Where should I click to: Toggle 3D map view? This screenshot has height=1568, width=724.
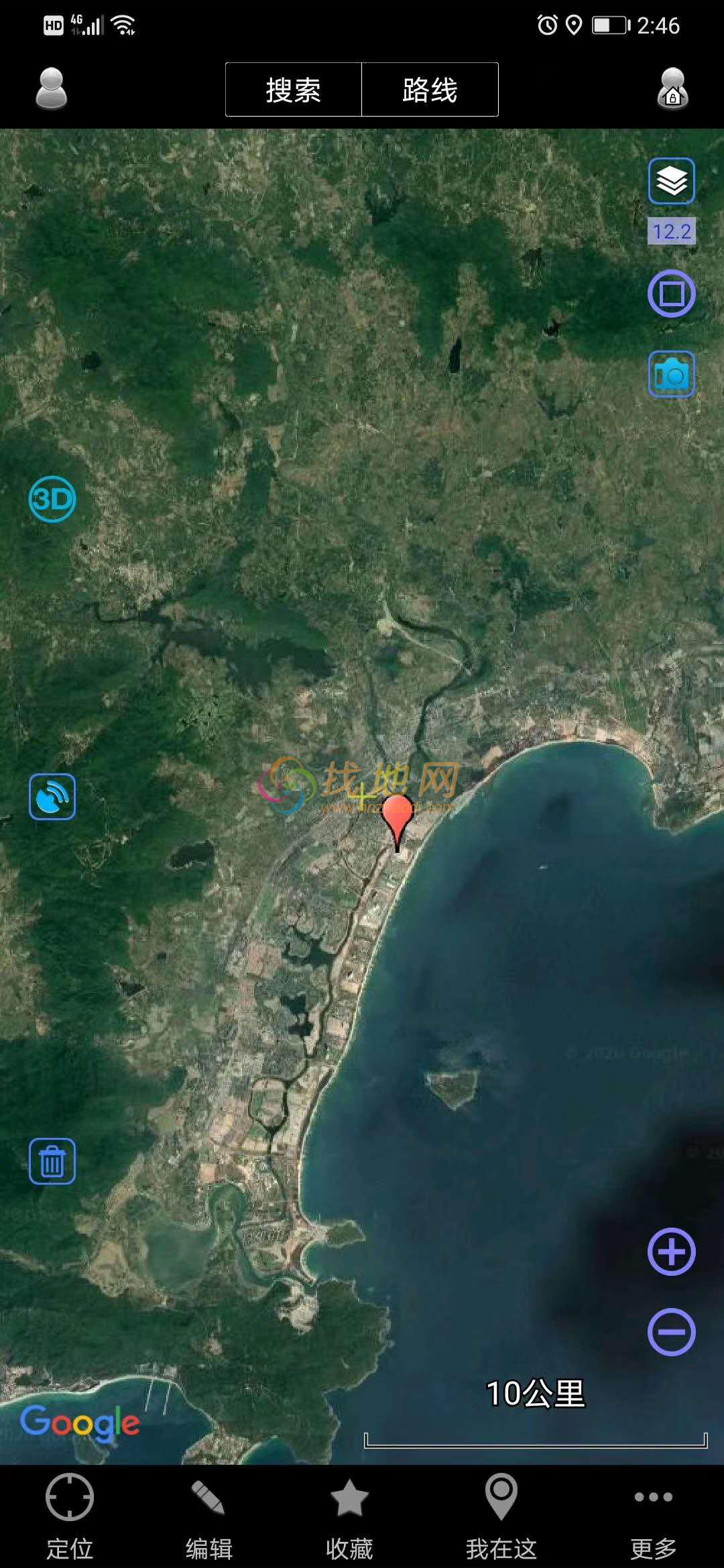[52, 499]
